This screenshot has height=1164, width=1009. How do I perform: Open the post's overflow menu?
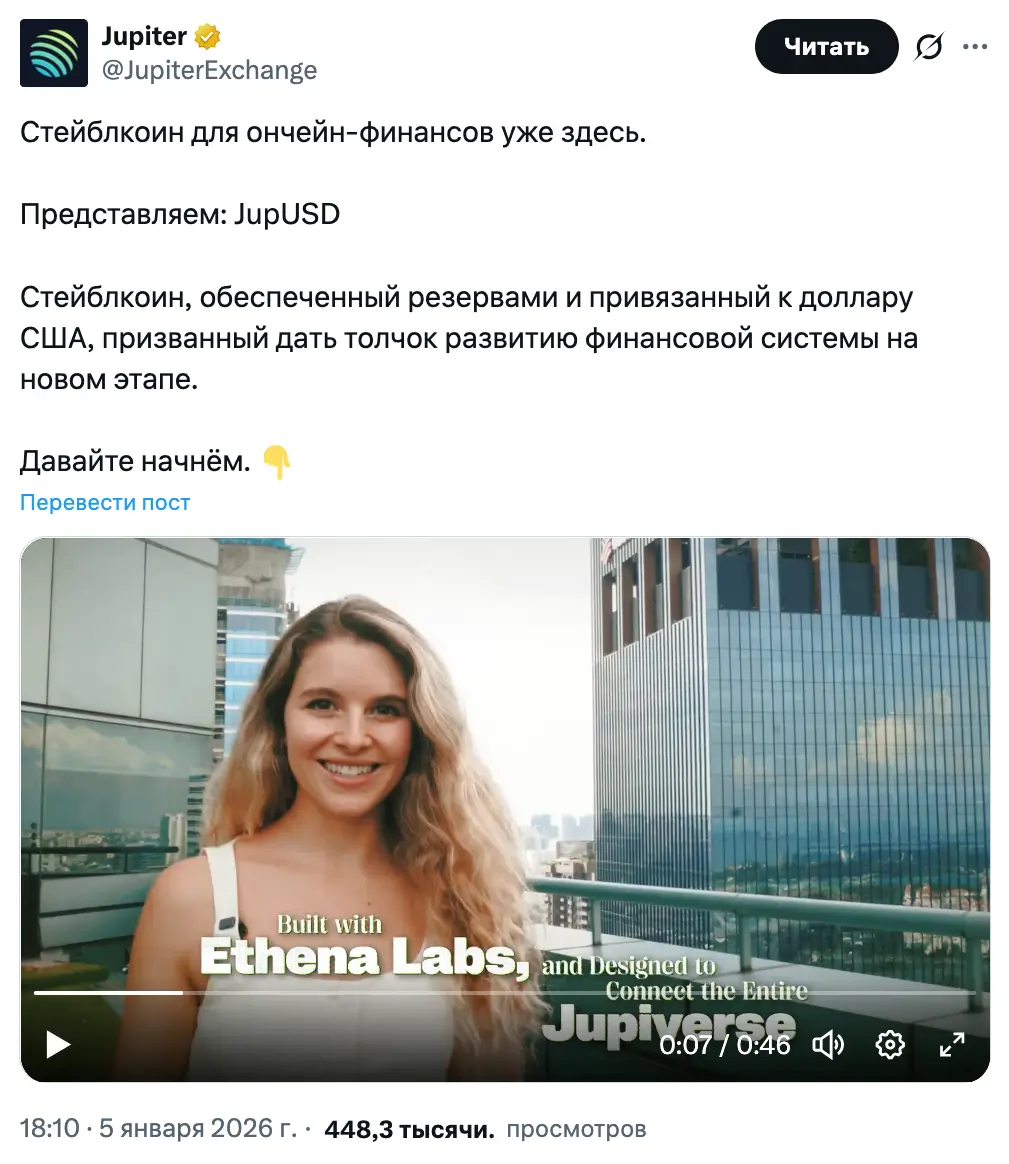975,47
